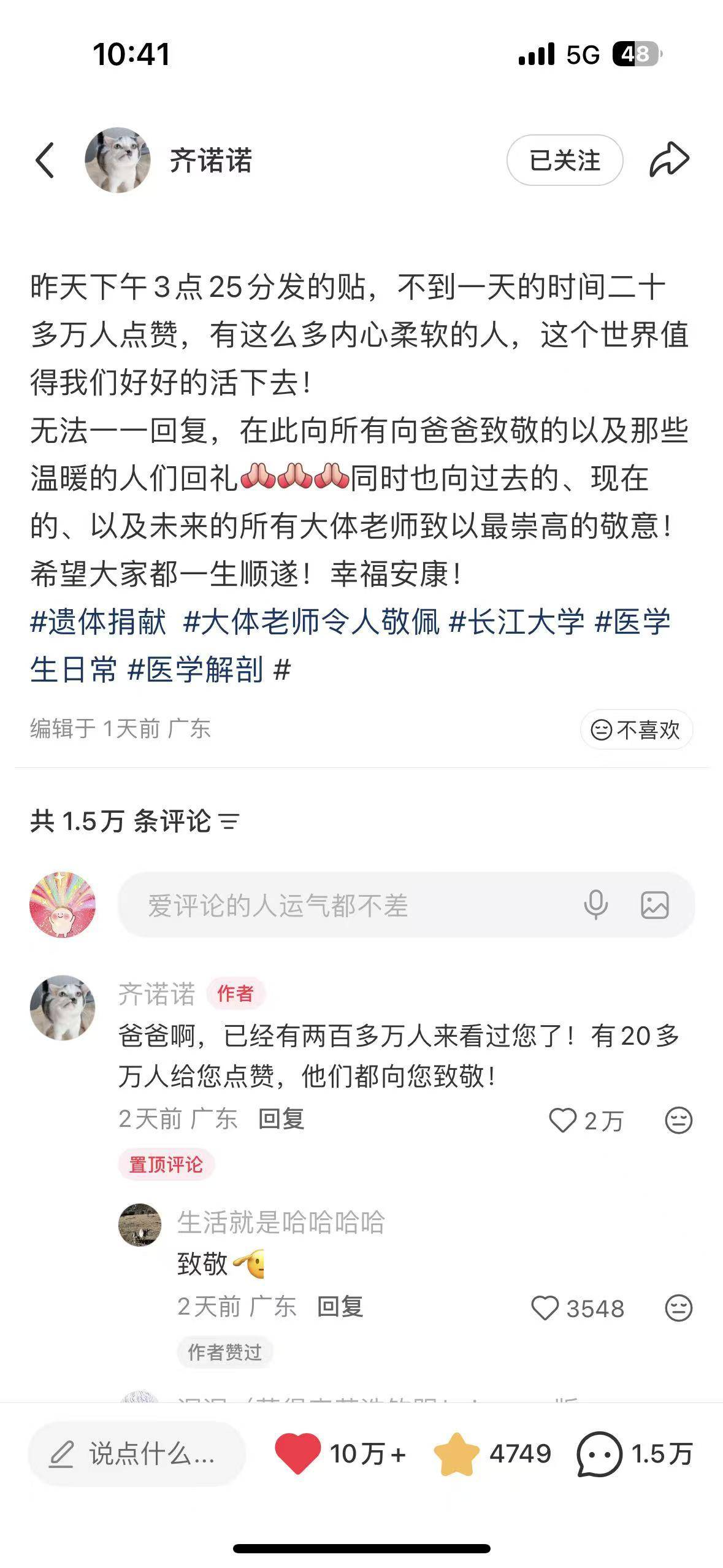This screenshot has height=1568, width=723.
Task: Open the #长江大学 hashtag
Action: point(517,622)
